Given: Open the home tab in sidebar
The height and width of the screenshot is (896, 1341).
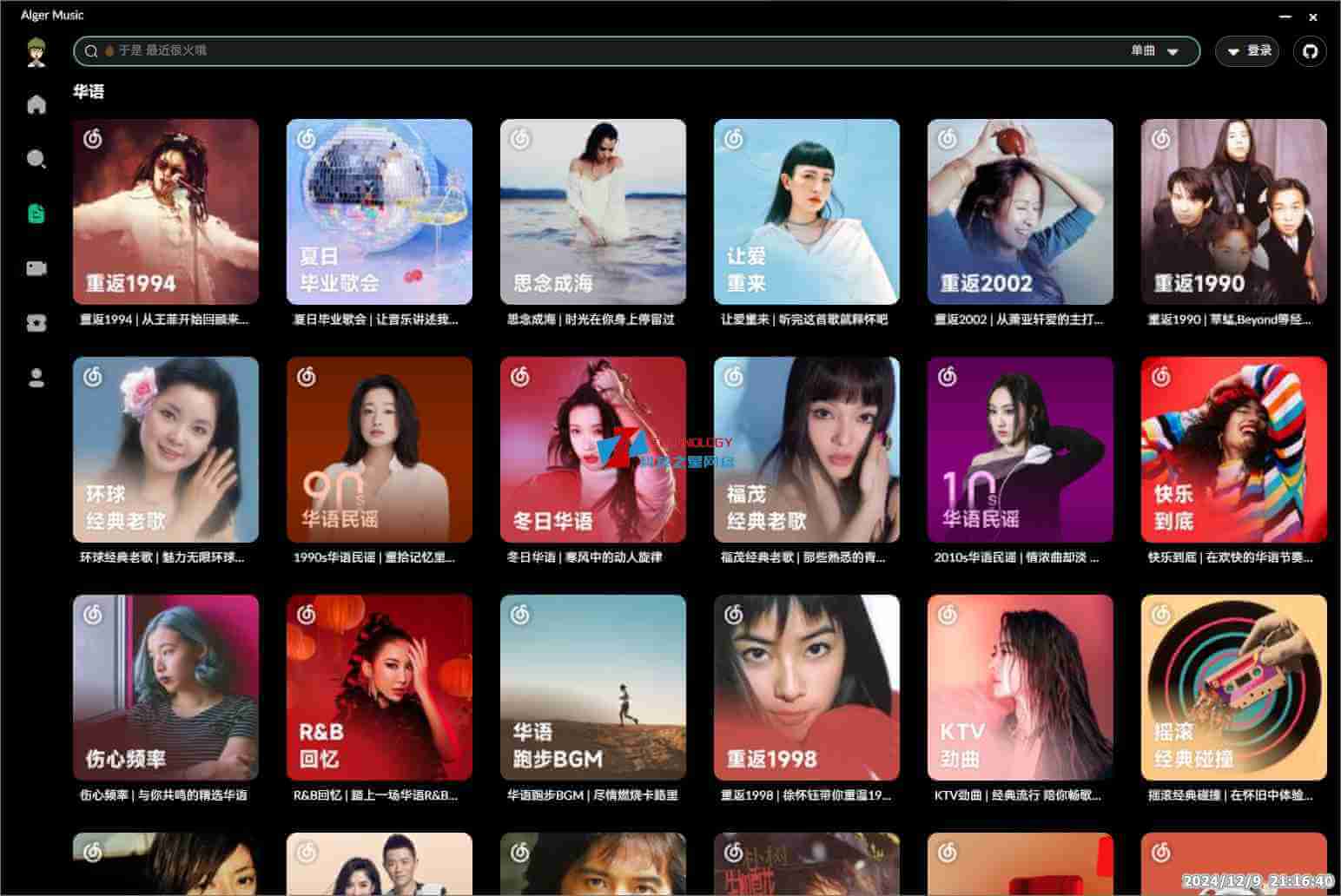Looking at the screenshot, I should tap(36, 105).
